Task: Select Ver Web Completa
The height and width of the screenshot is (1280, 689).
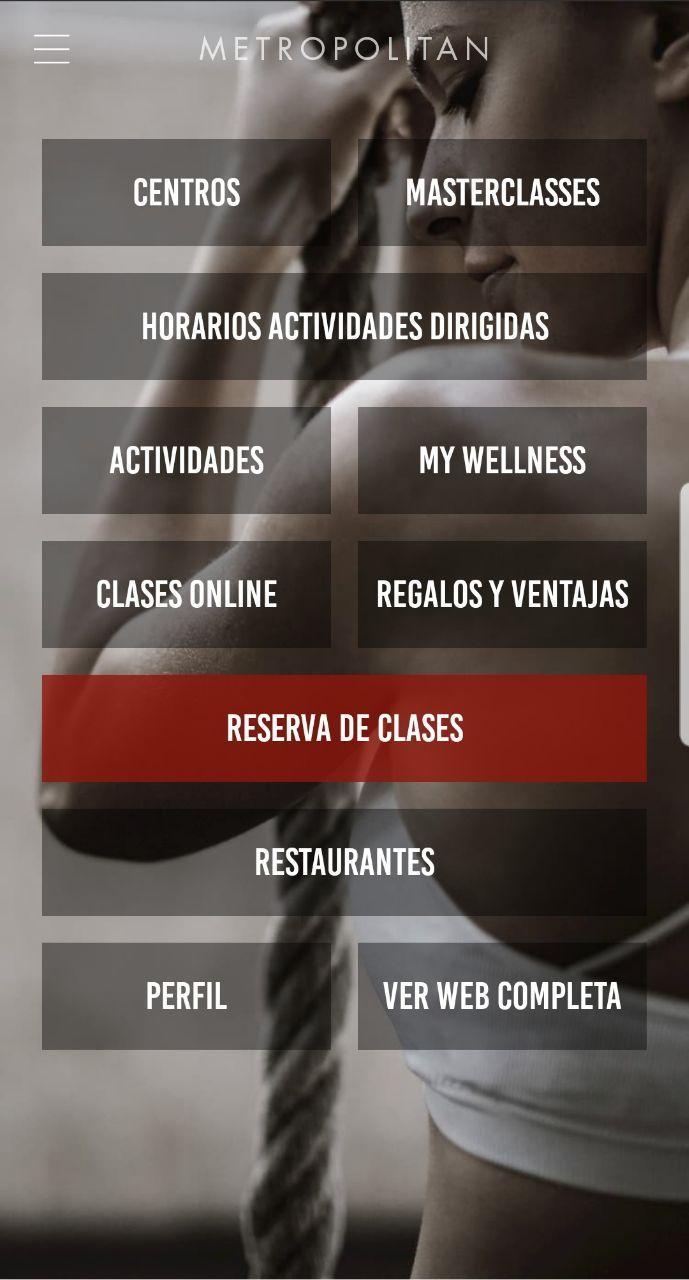Action: [502, 996]
